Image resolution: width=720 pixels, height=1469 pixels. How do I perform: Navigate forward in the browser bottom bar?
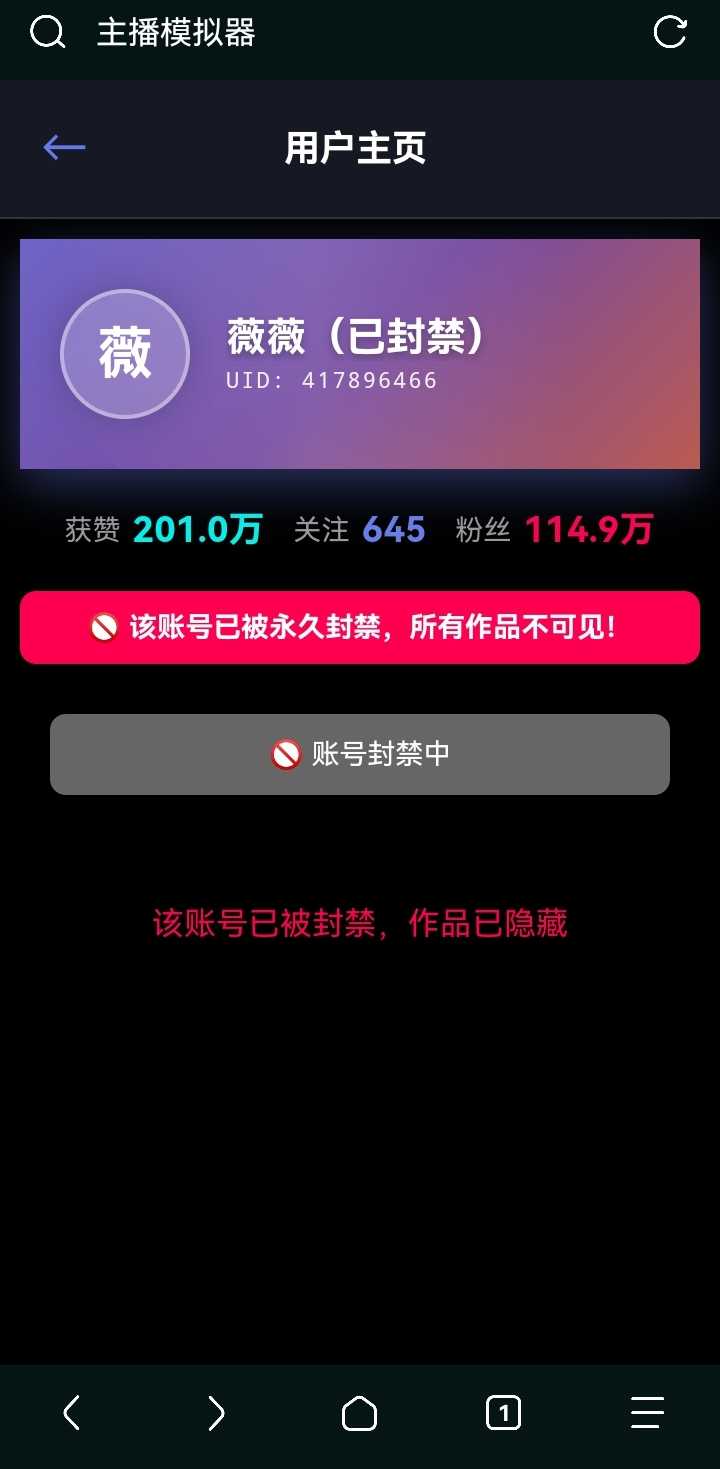[216, 1413]
